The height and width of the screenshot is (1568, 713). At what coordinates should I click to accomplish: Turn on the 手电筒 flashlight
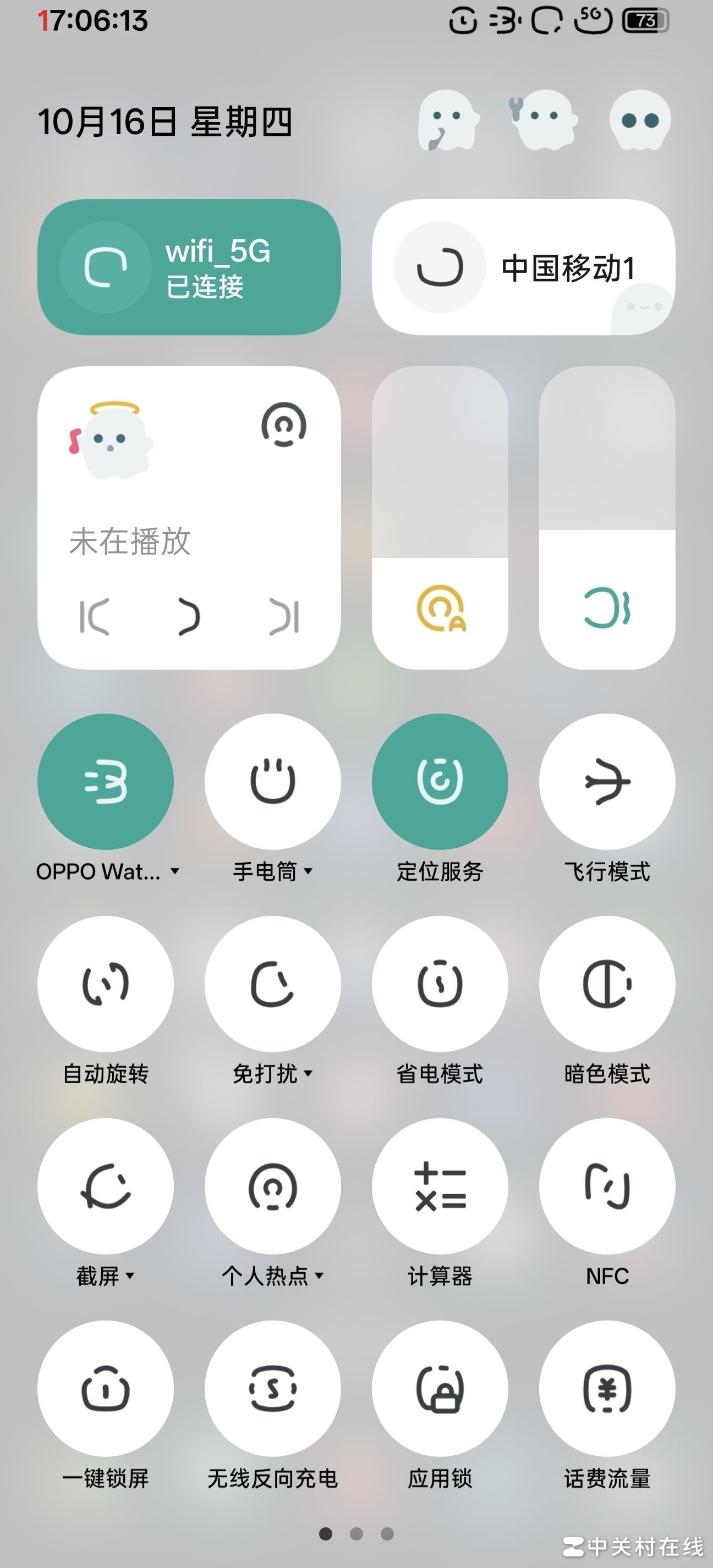point(272,782)
